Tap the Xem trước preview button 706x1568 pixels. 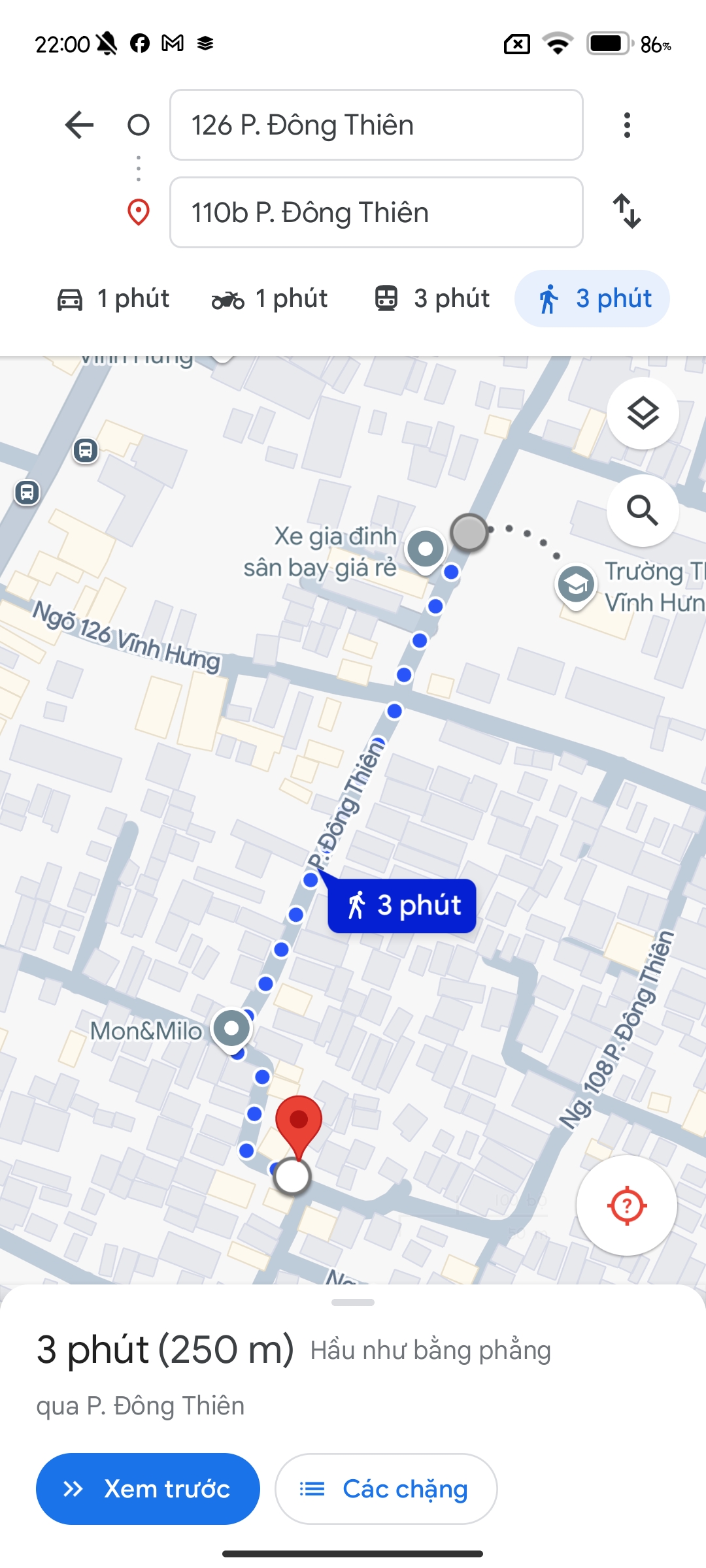point(148,1489)
